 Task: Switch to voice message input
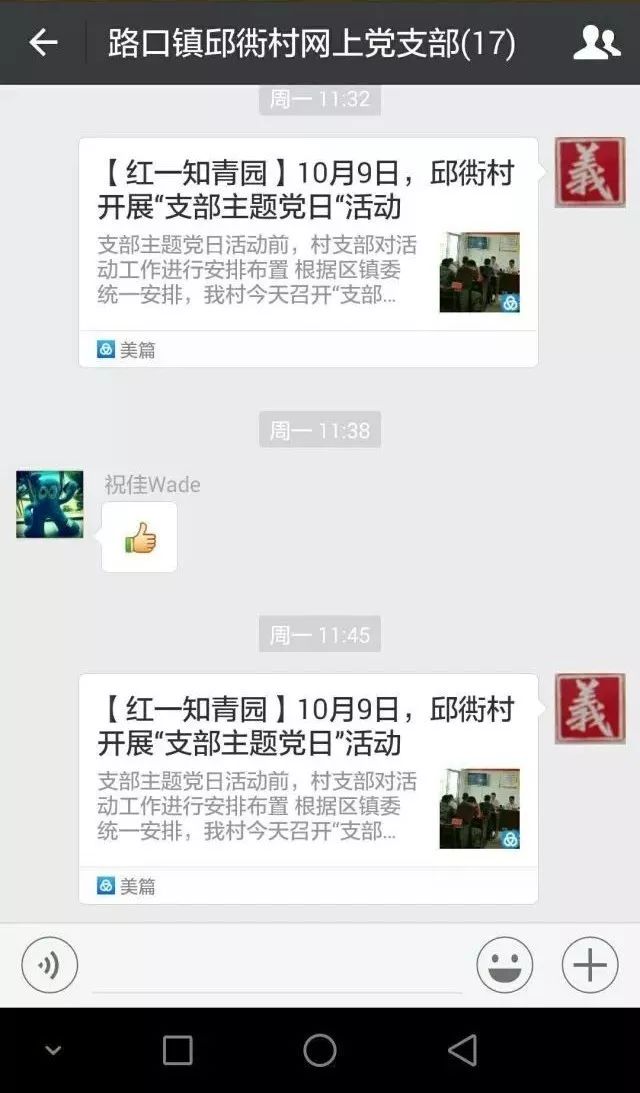click(x=49, y=965)
